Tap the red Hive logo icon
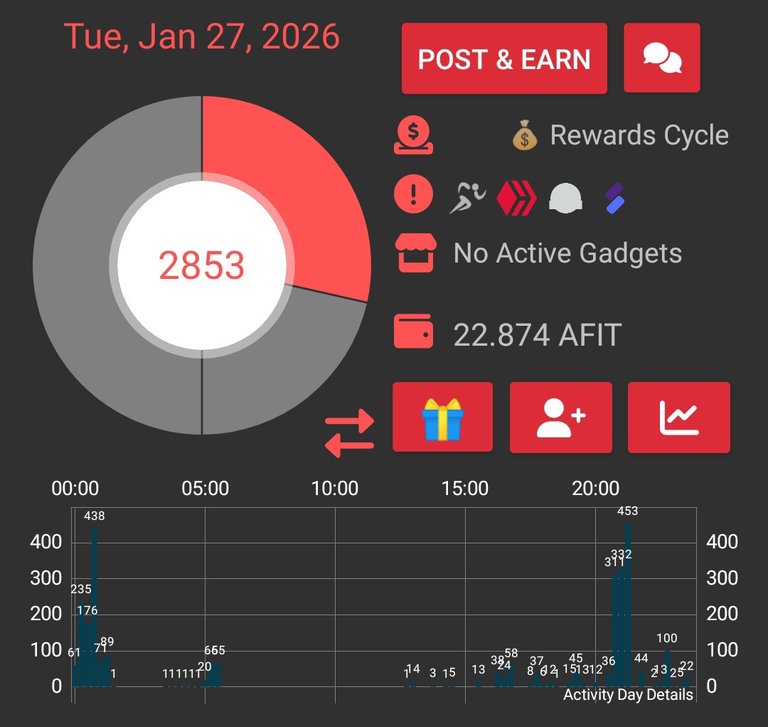 tap(516, 197)
